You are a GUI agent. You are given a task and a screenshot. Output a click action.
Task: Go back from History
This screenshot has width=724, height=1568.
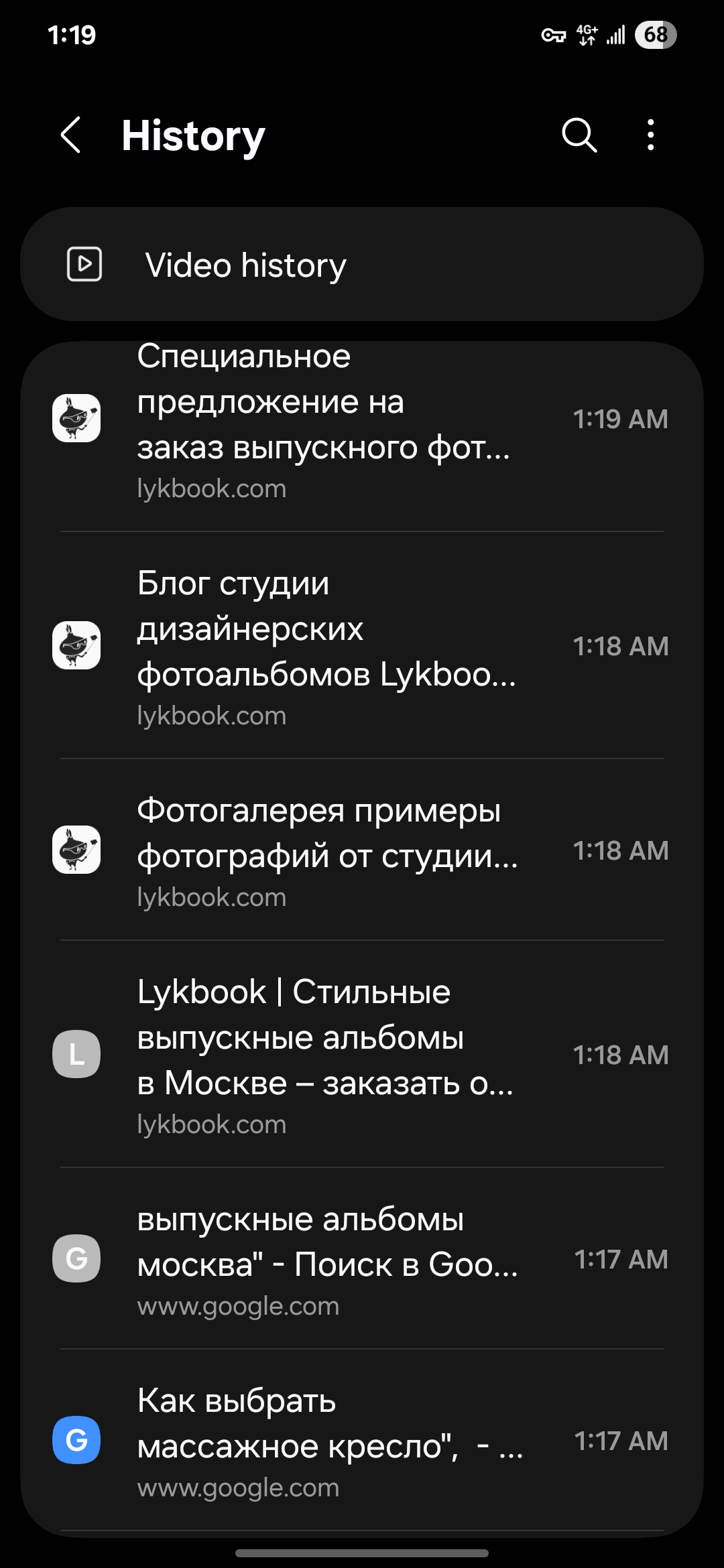tap(71, 135)
